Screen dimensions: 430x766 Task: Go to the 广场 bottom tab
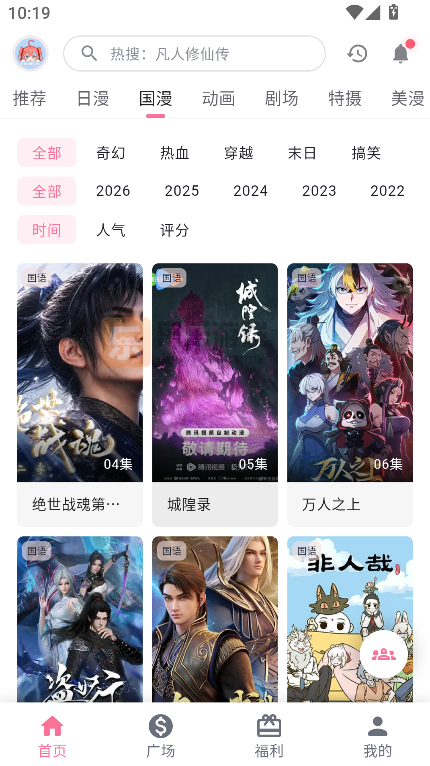(161, 735)
